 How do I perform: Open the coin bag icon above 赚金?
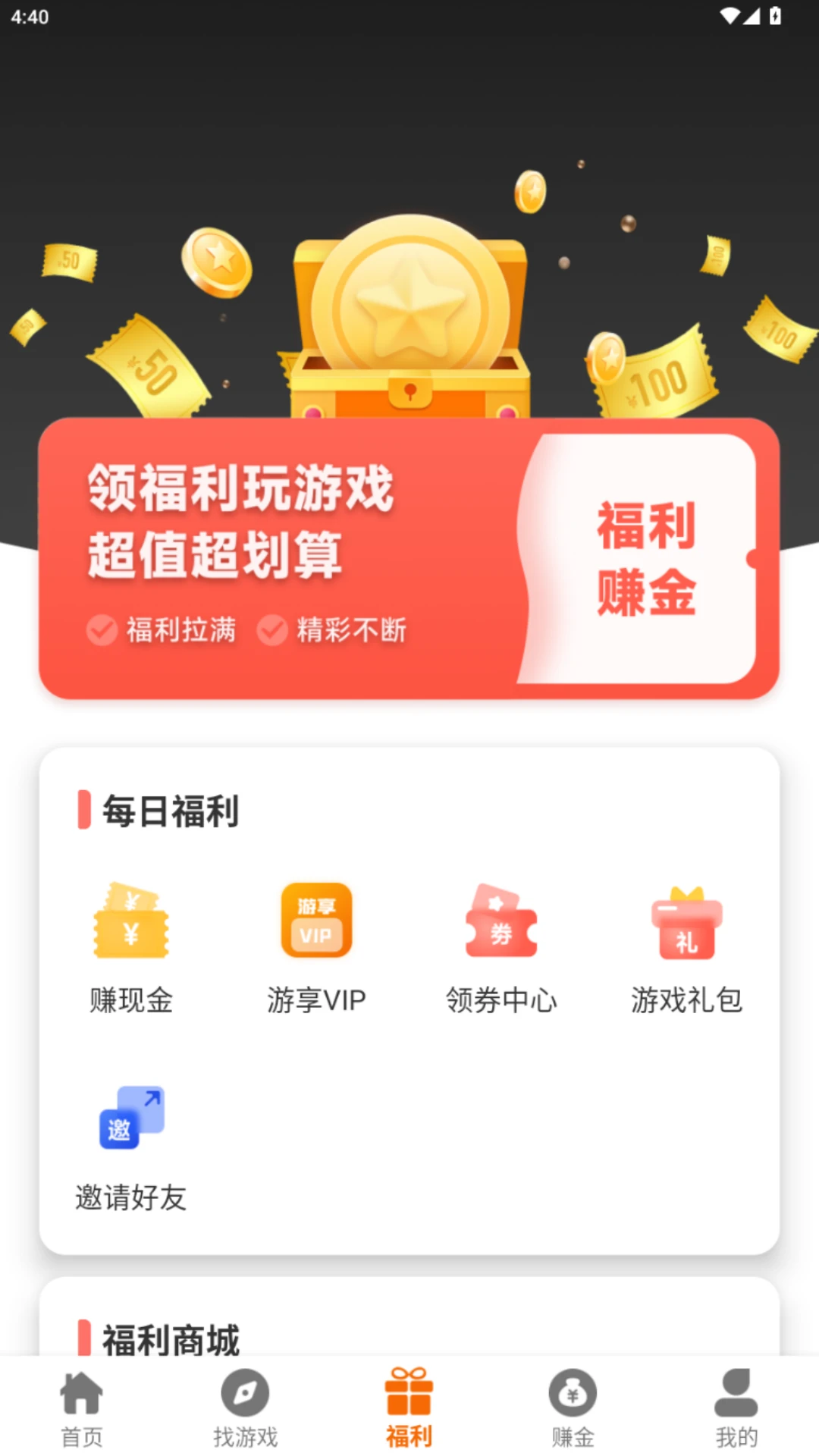point(573,1394)
